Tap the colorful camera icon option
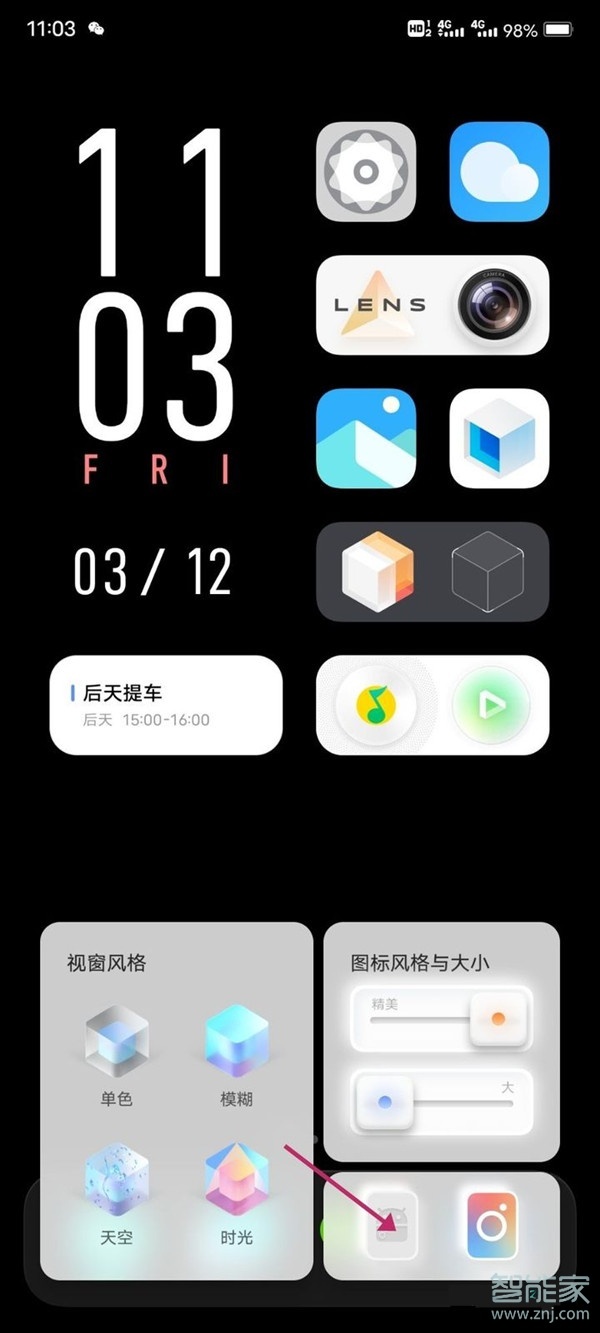This screenshot has width=600, height=1333. tap(492, 1225)
